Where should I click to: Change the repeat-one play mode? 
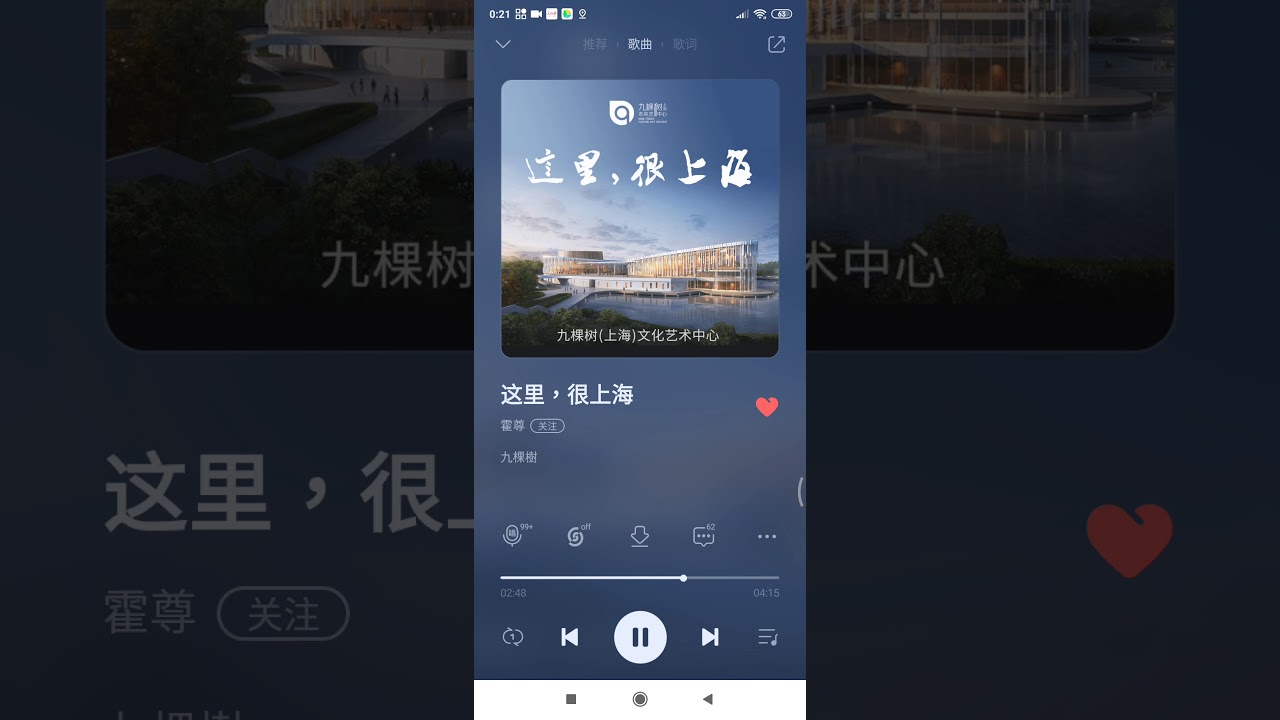[513, 637]
